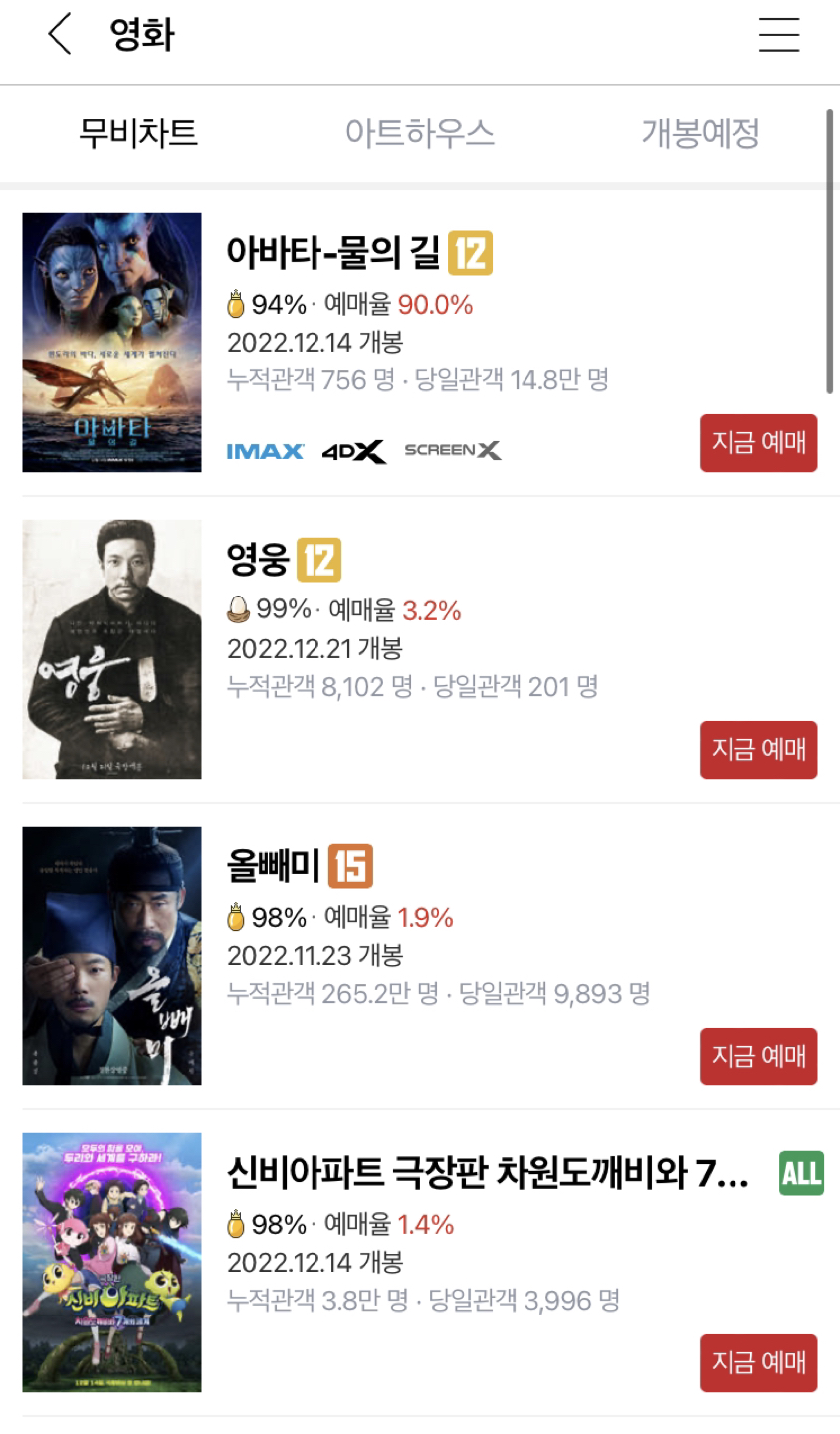Click the golden egg rating icon for 아바타-물의 길
The height and width of the screenshot is (1434, 840).
coord(237,303)
